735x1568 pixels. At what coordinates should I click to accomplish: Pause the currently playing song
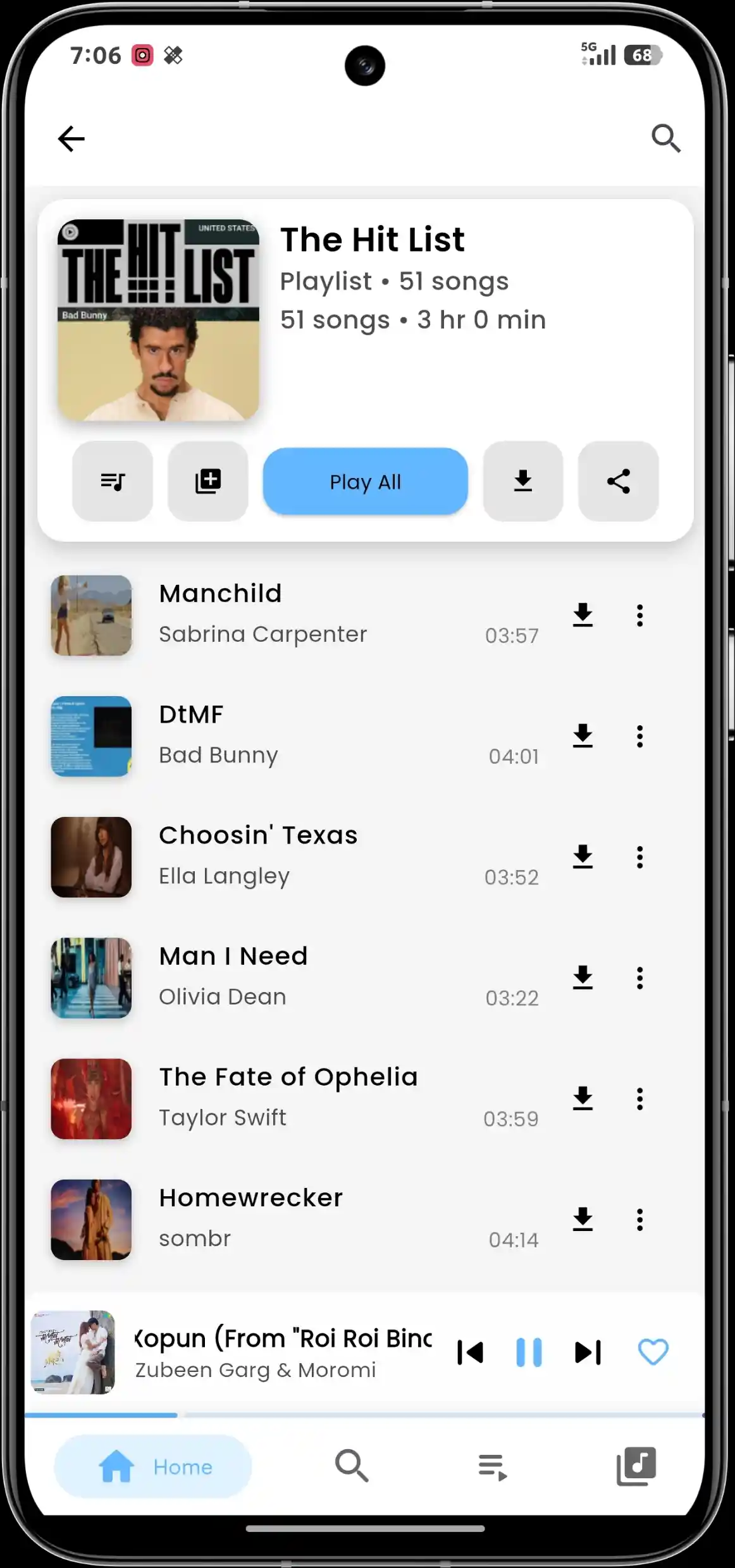click(x=529, y=1352)
